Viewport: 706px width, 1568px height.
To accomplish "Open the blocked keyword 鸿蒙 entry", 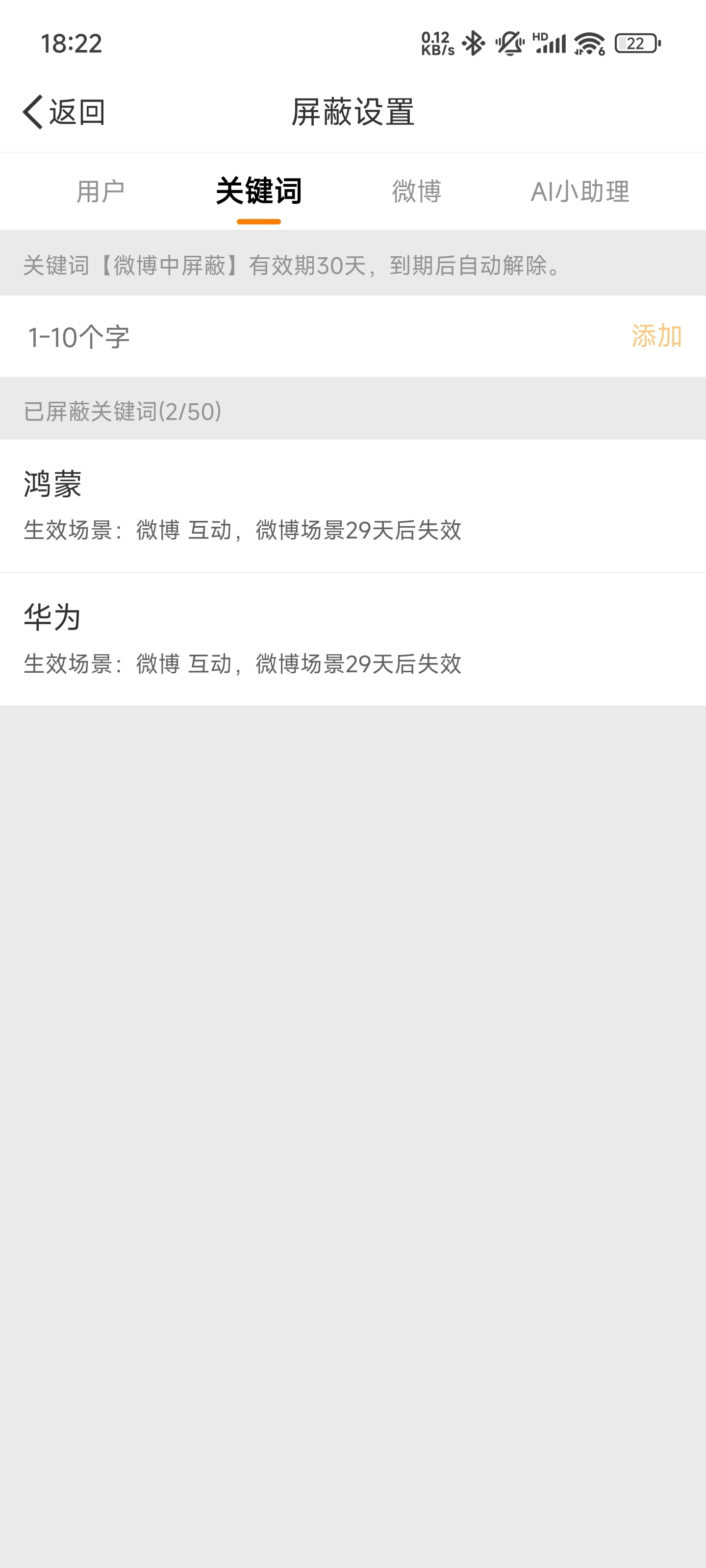I will (353, 506).
